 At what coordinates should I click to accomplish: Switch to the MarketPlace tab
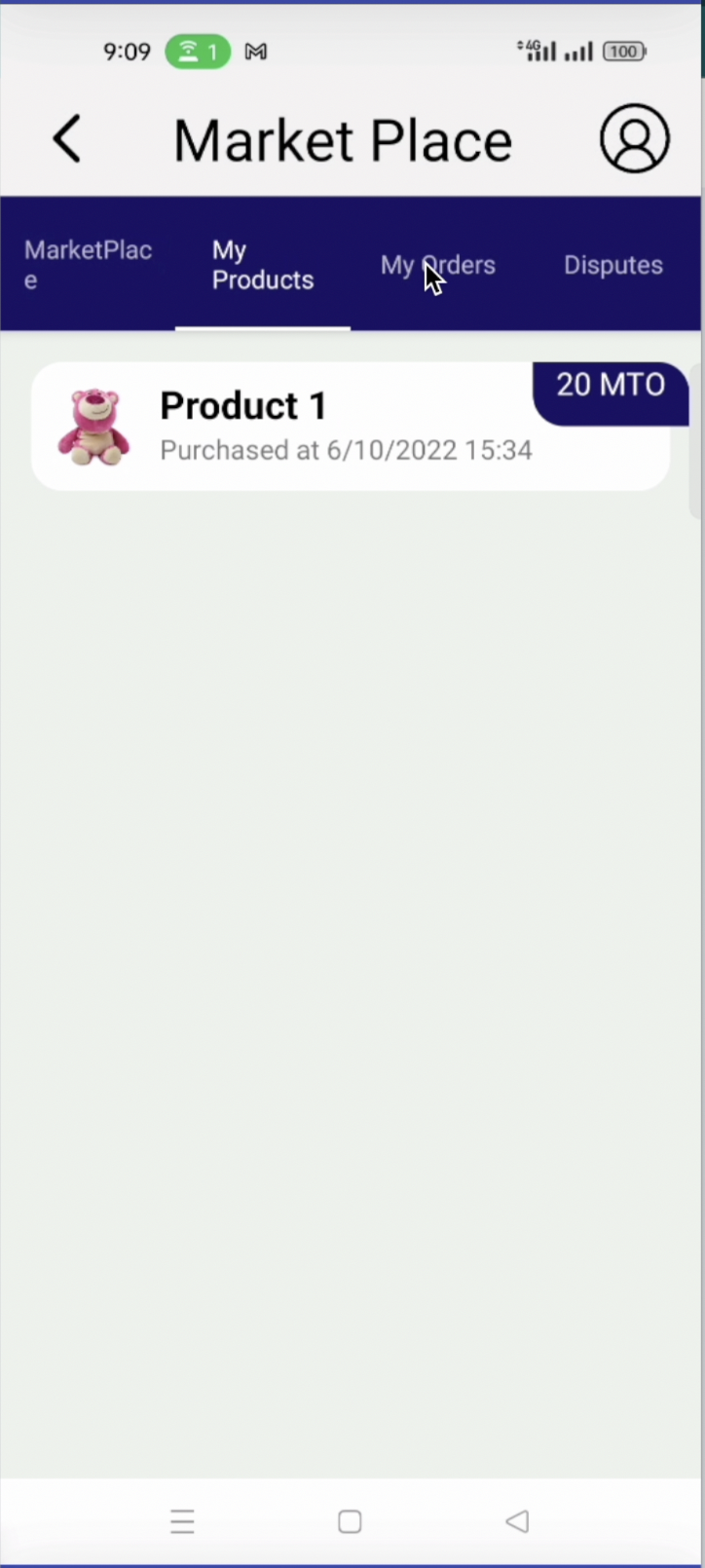(x=88, y=264)
